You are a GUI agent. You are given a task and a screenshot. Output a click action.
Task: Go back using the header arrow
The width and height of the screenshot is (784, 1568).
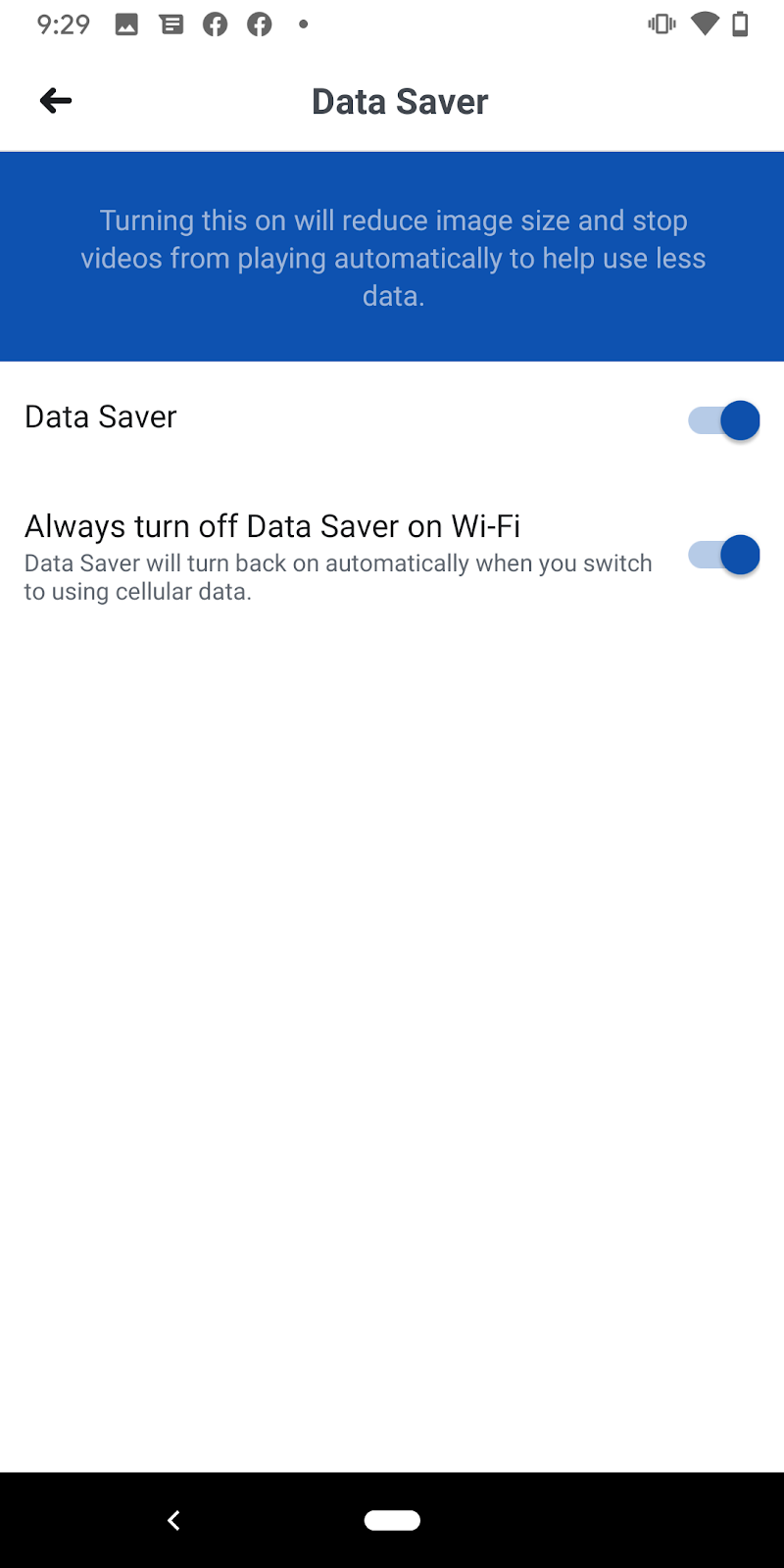[x=56, y=100]
